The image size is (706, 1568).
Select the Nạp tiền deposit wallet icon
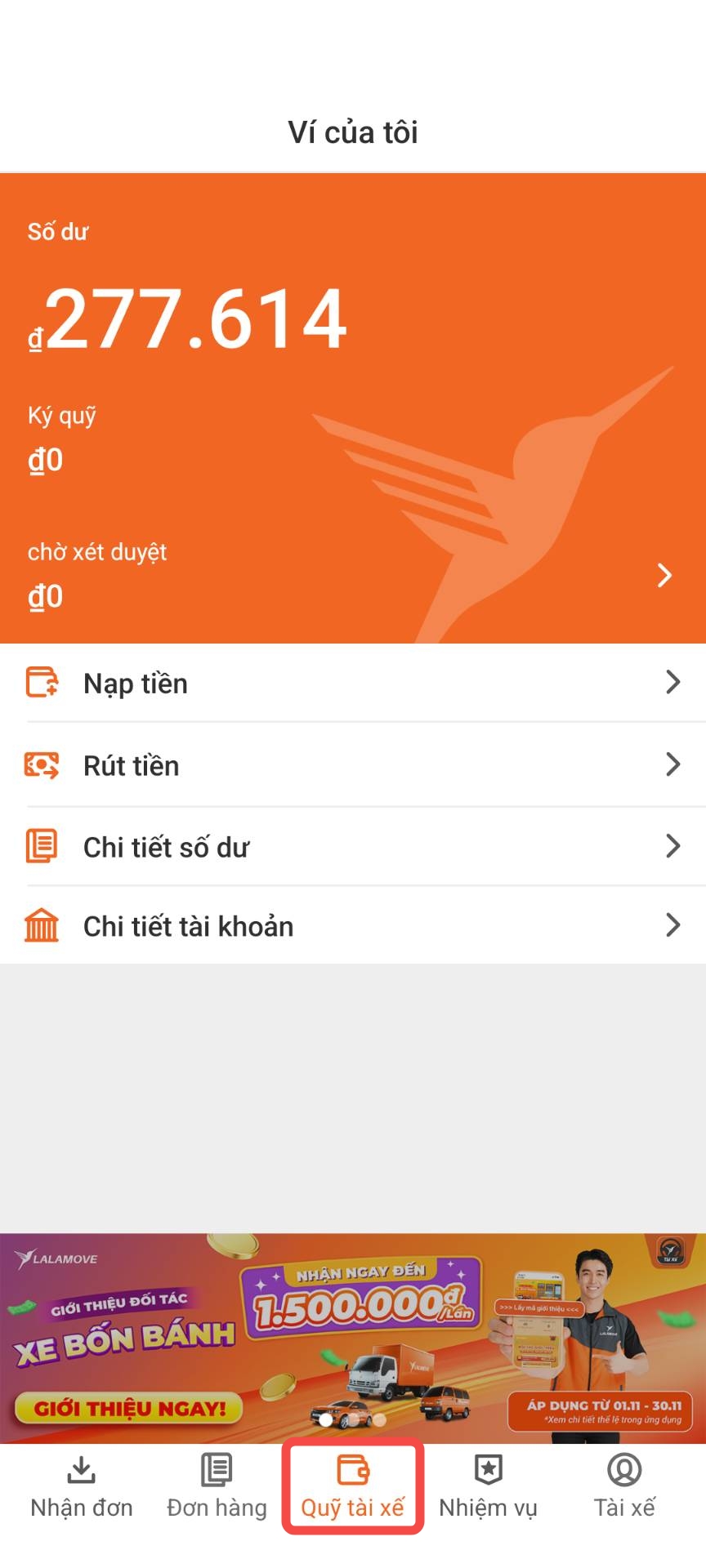[x=42, y=683]
